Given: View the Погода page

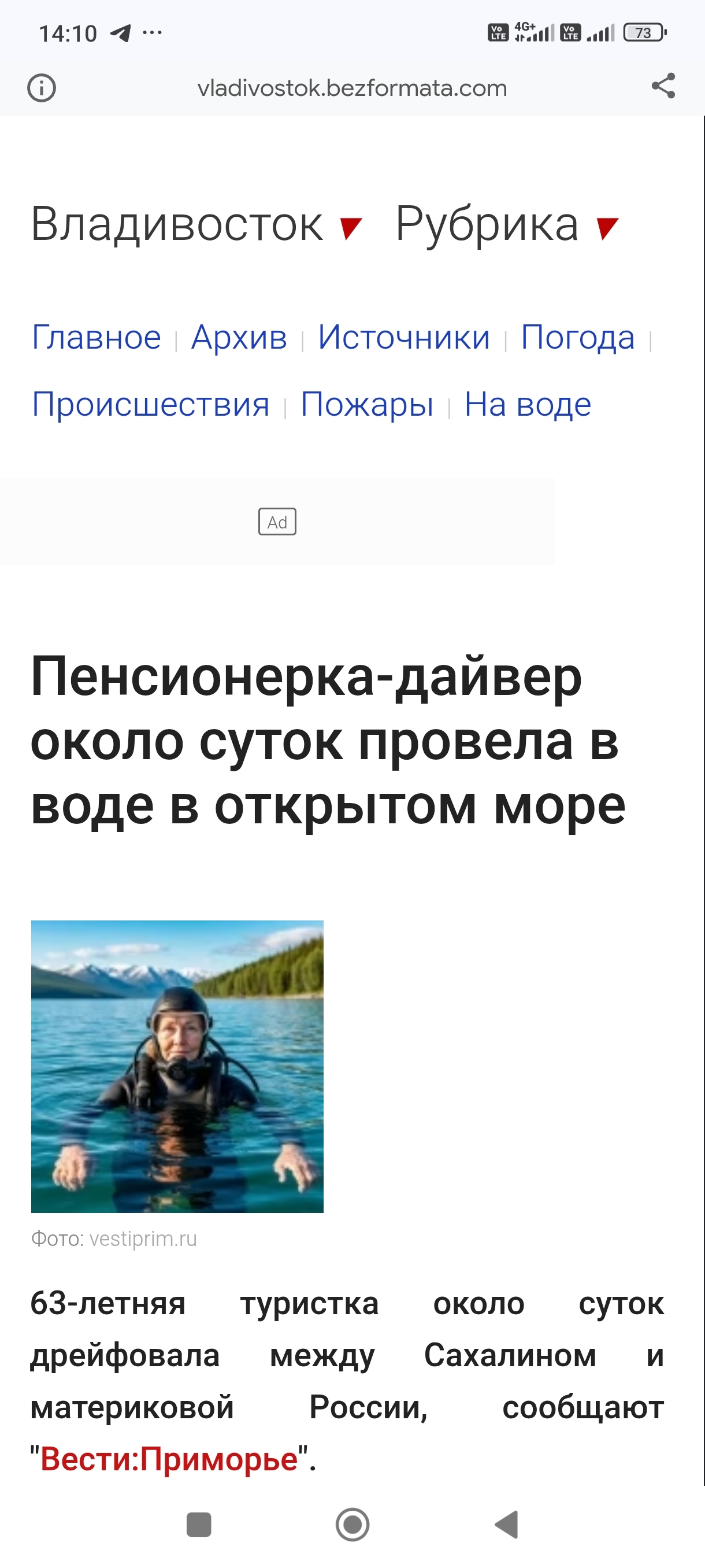Looking at the screenshot, I should [x=577, y=337].
